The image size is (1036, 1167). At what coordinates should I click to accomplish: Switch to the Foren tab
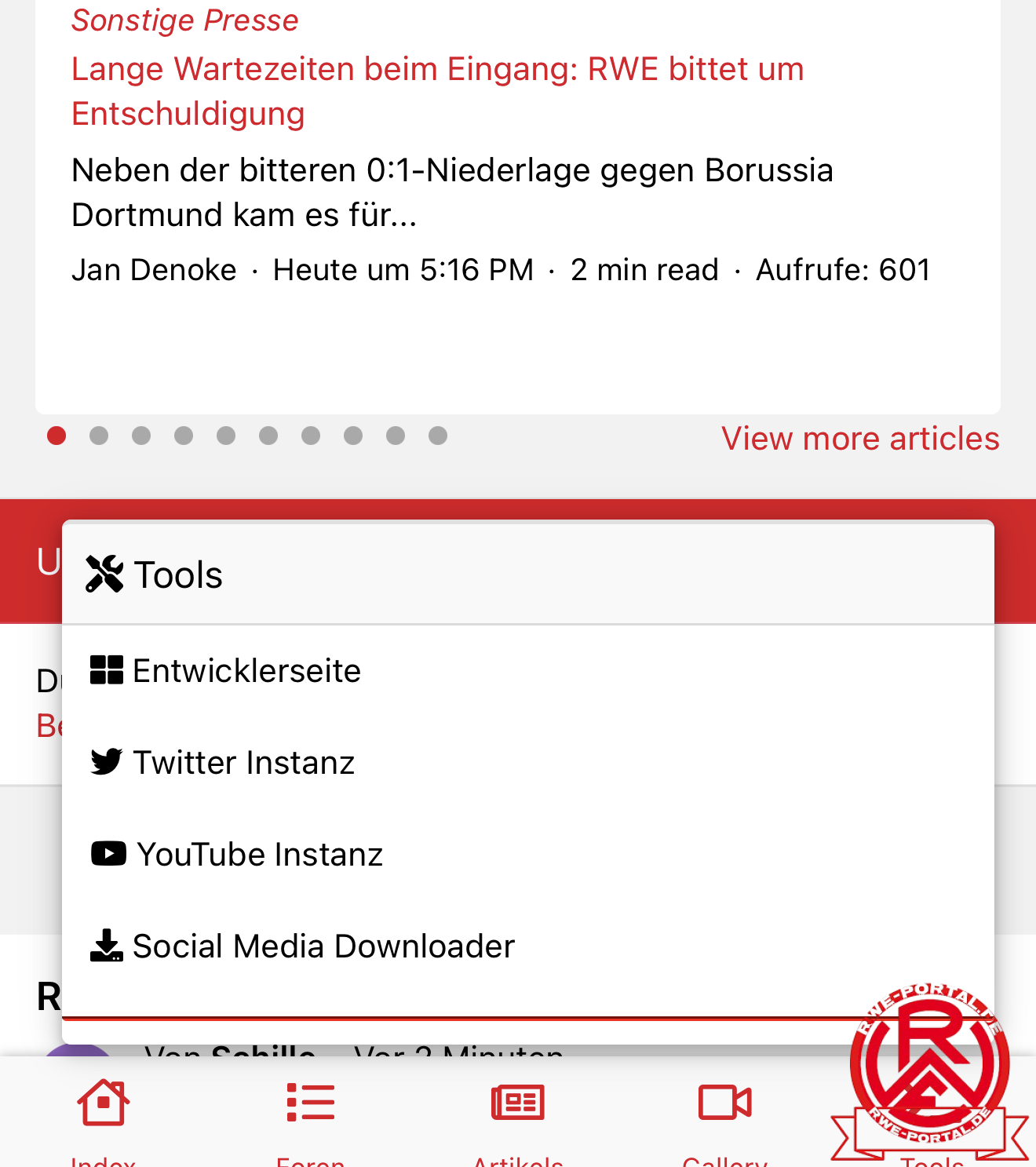coord(311,1114)
